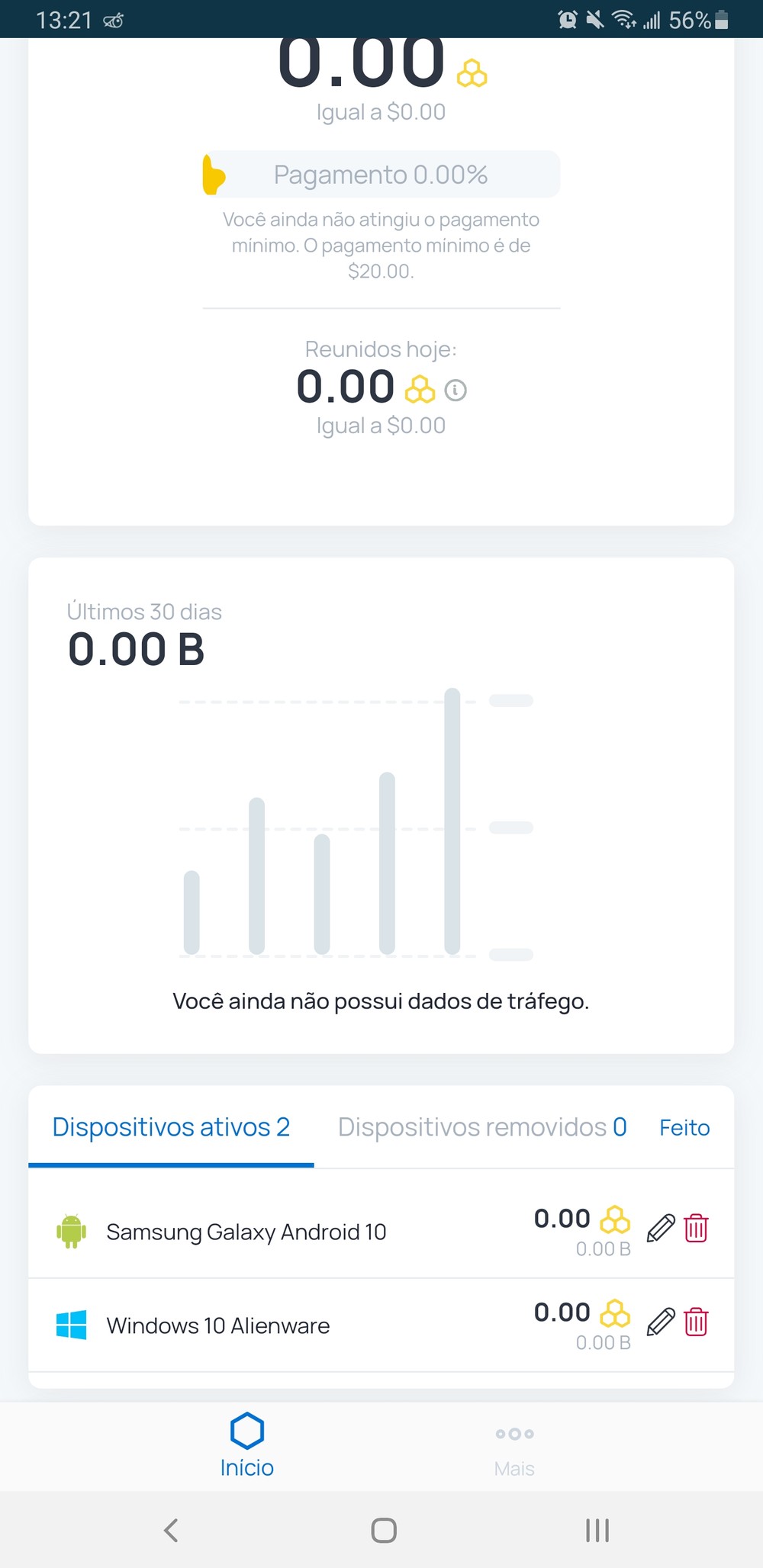Open info icon beside Reunidos hoje
The width and height of the screenshot is (763, 1568).
click(x=456, y=390)
